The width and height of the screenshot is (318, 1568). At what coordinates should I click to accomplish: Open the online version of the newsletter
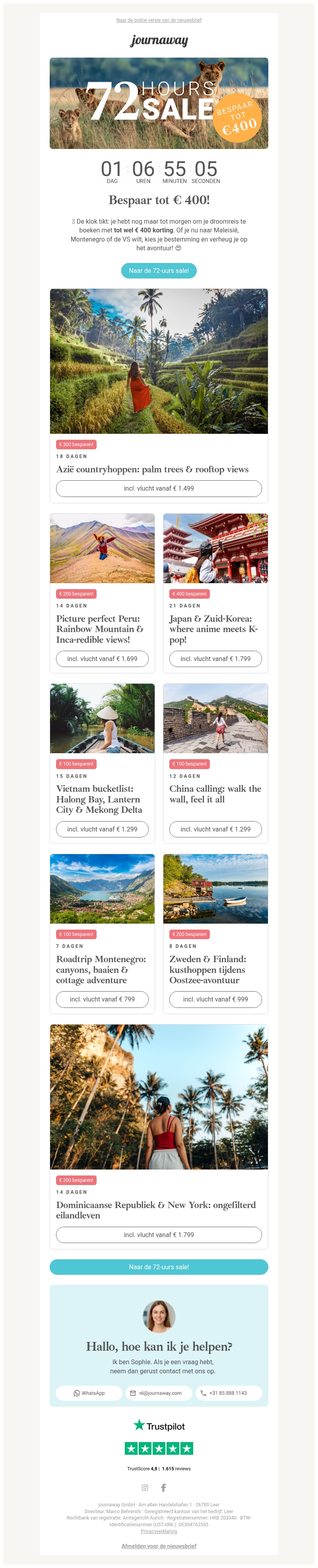pyautogui.click(x=158, y=20)
